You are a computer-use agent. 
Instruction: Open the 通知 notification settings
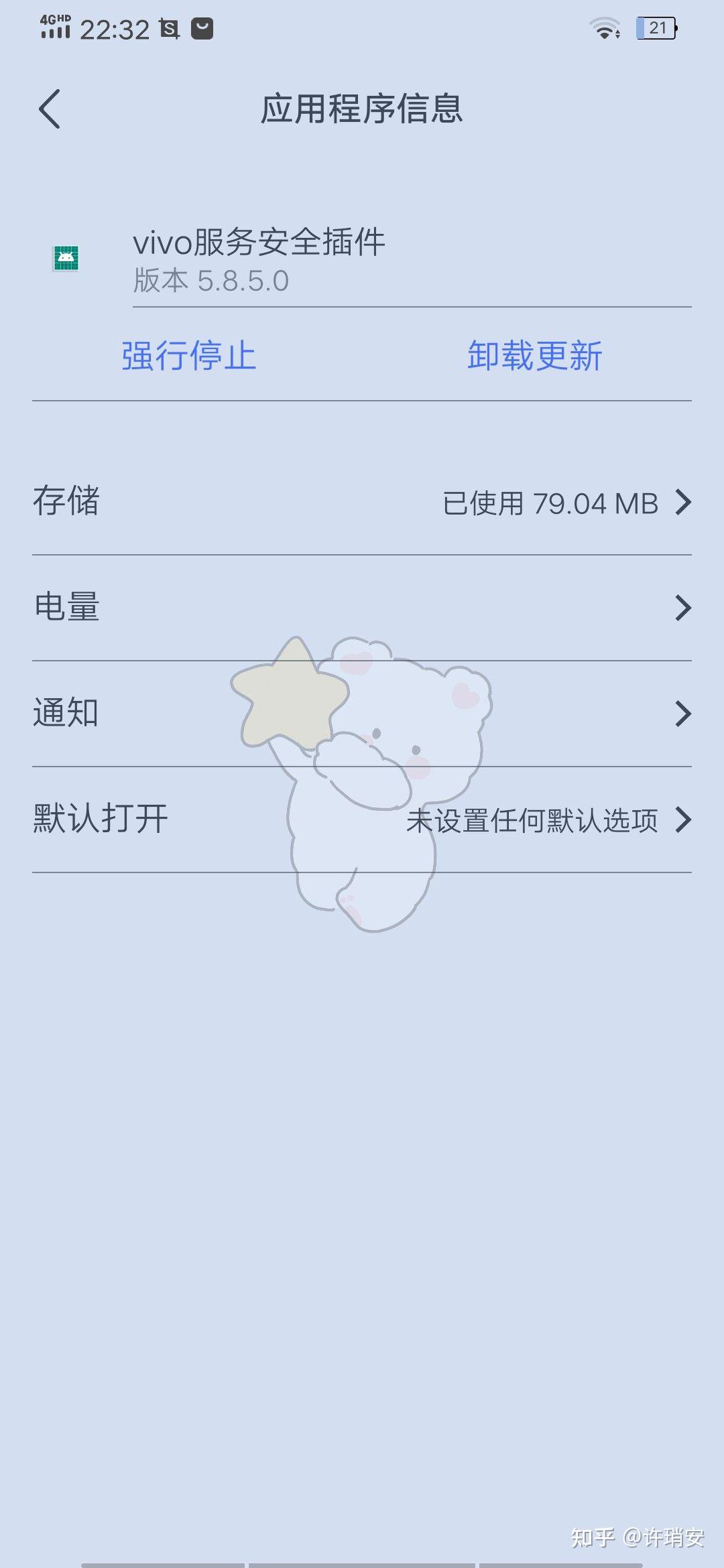click(x=362, y=714)
